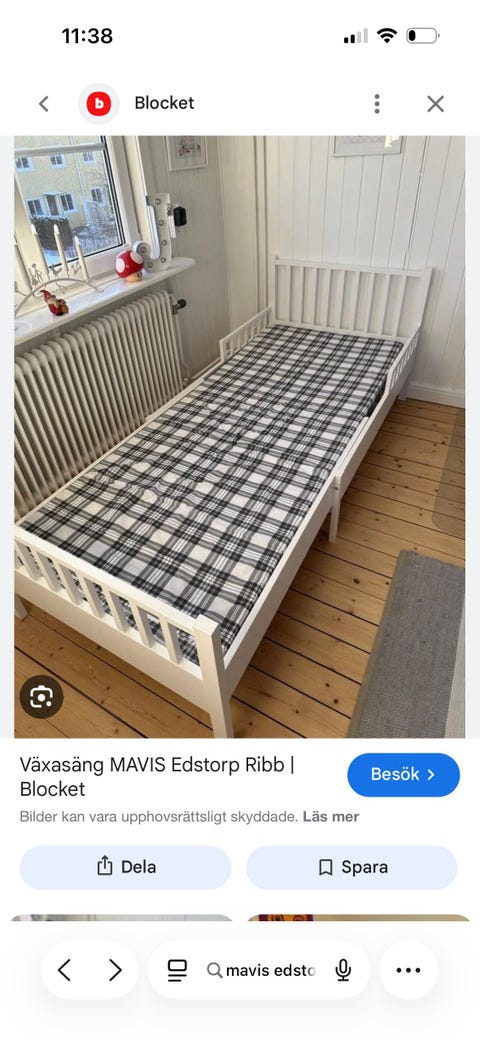
Task: Save the image with Spara
Action: (x=352, y=867)
